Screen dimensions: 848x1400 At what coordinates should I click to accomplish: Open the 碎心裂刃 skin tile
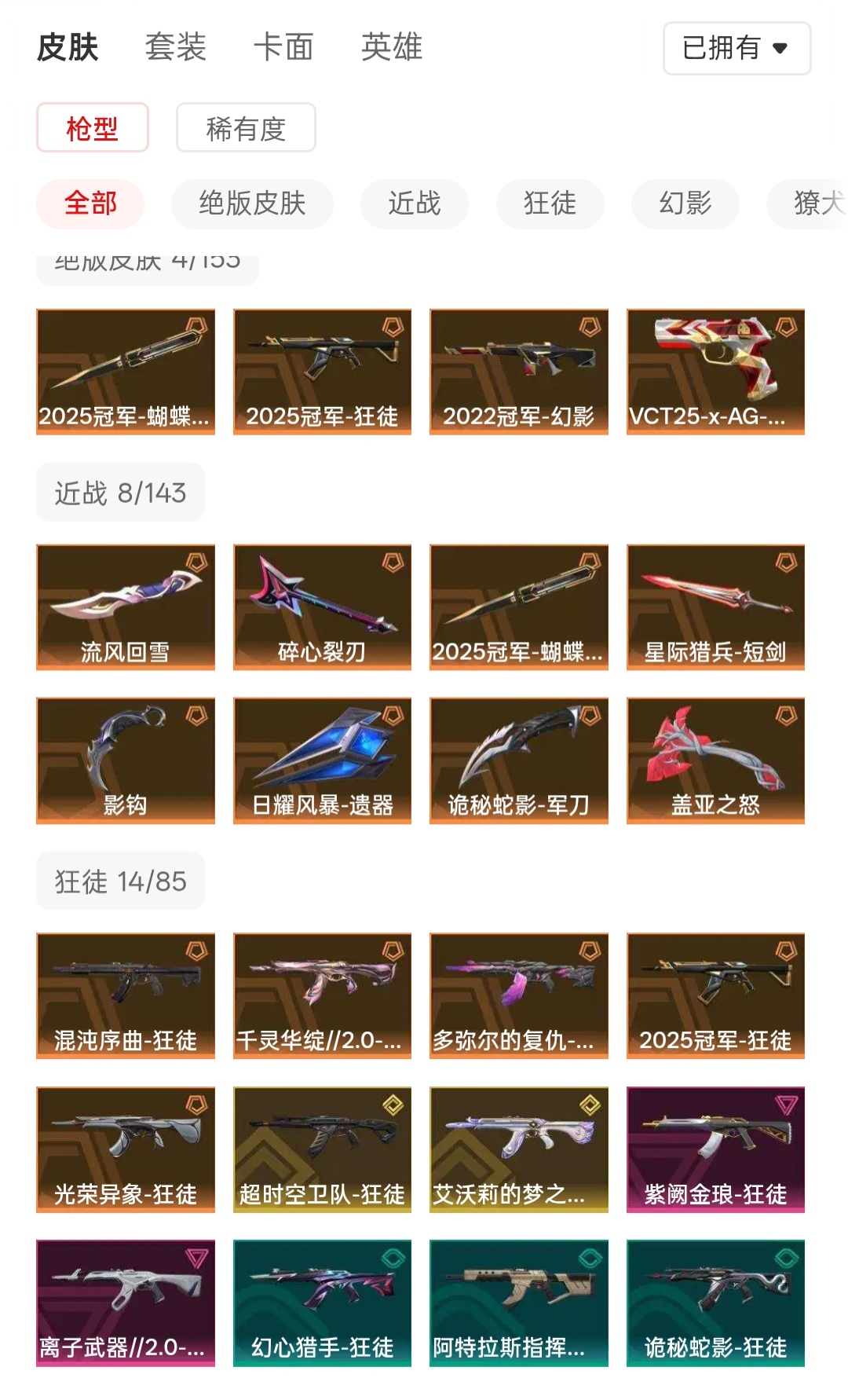click(x=322, y=607)
